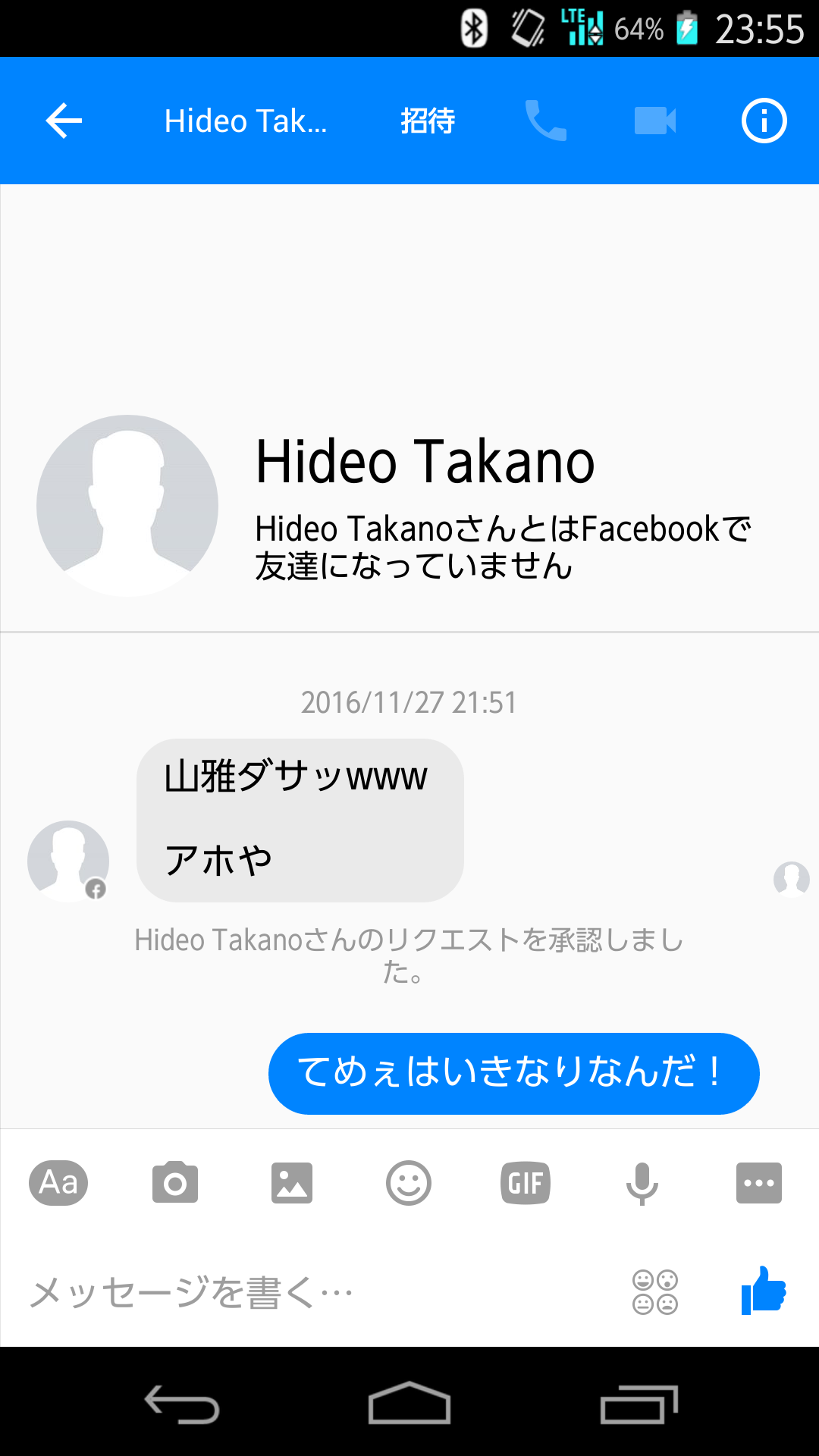Focus the メッセージを書く message field

[303, 1292]
